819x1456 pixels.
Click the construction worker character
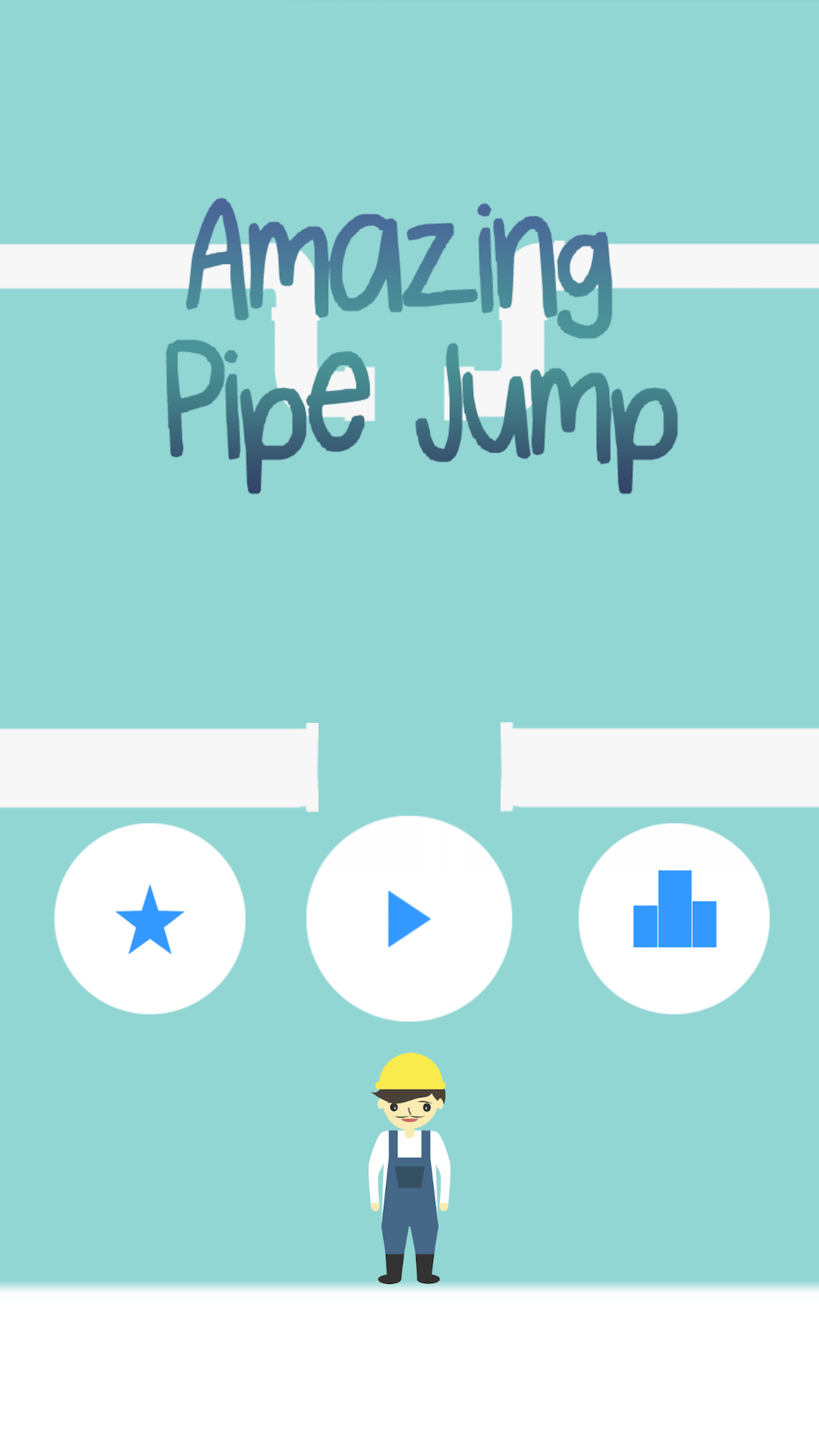point(409,1168)
